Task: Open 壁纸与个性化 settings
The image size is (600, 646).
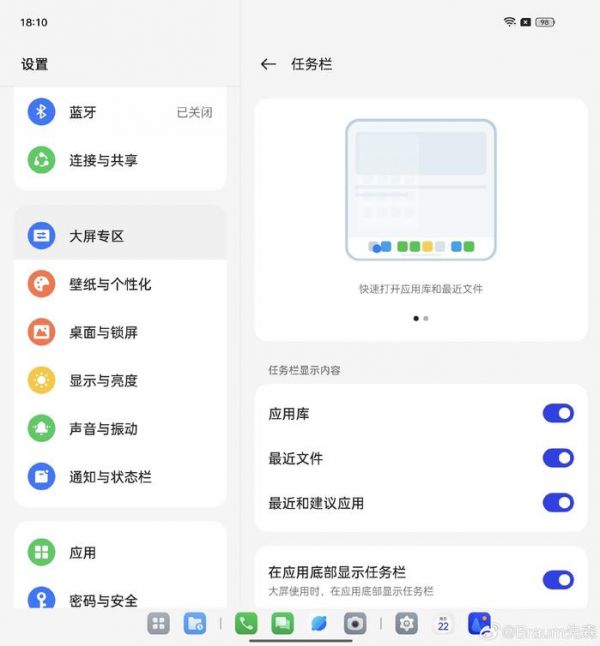Action: (x=120, y=284)
